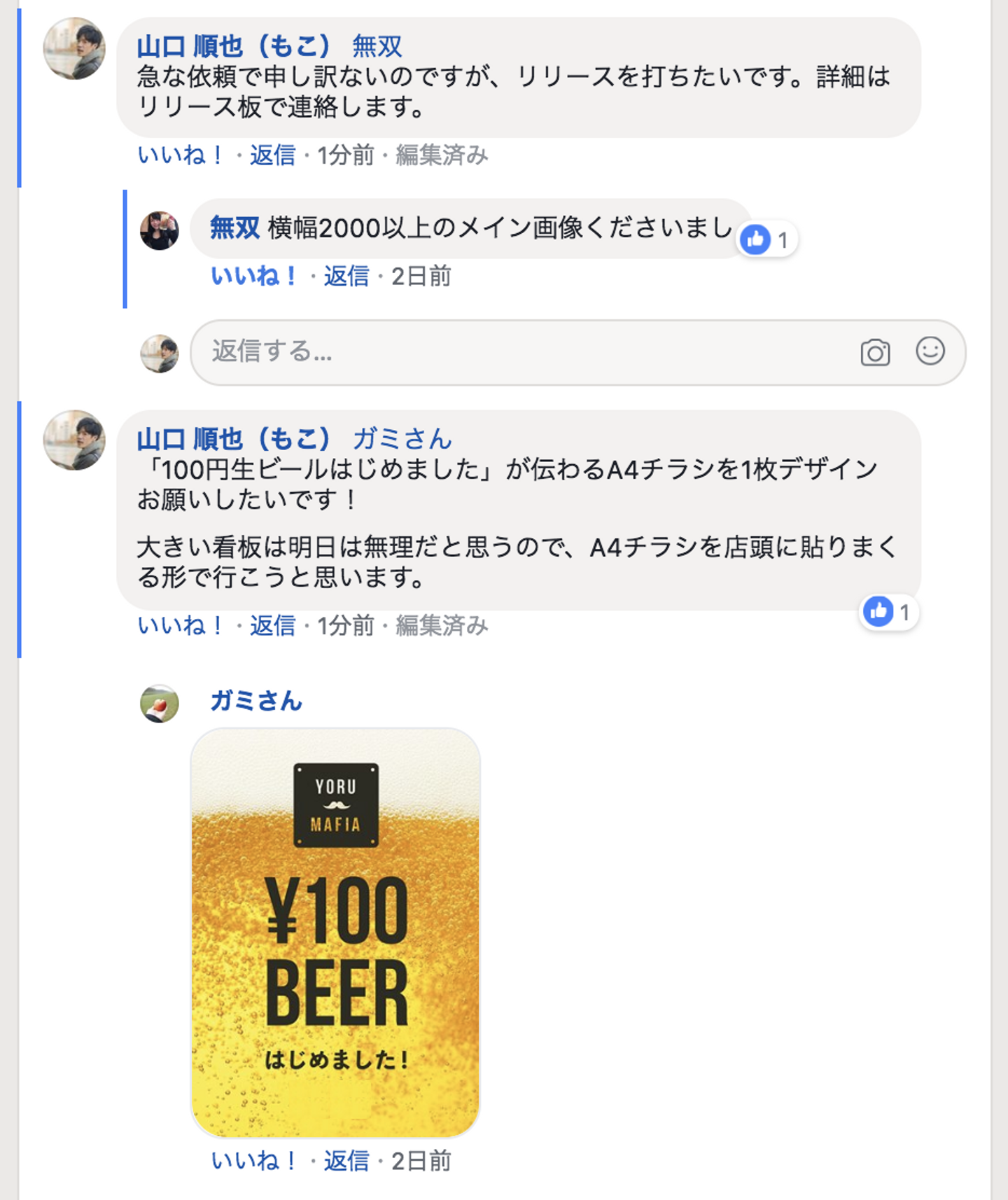Viewport: 1008px width, 1200px height.
Task: Reply to the リリース comment
Action: click(x=272, y=155)
